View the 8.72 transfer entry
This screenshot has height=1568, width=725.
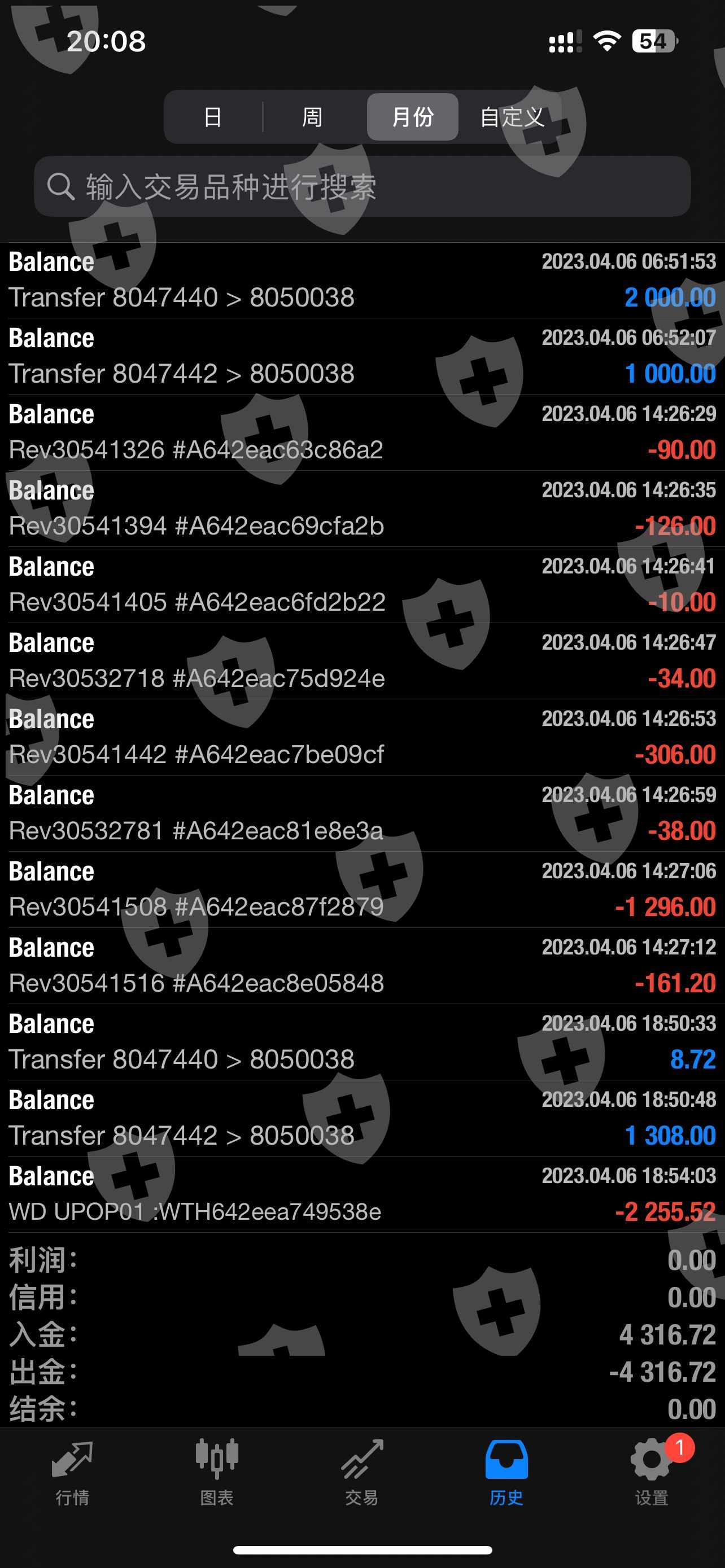pyautogui.click(x=362, y=1042)
